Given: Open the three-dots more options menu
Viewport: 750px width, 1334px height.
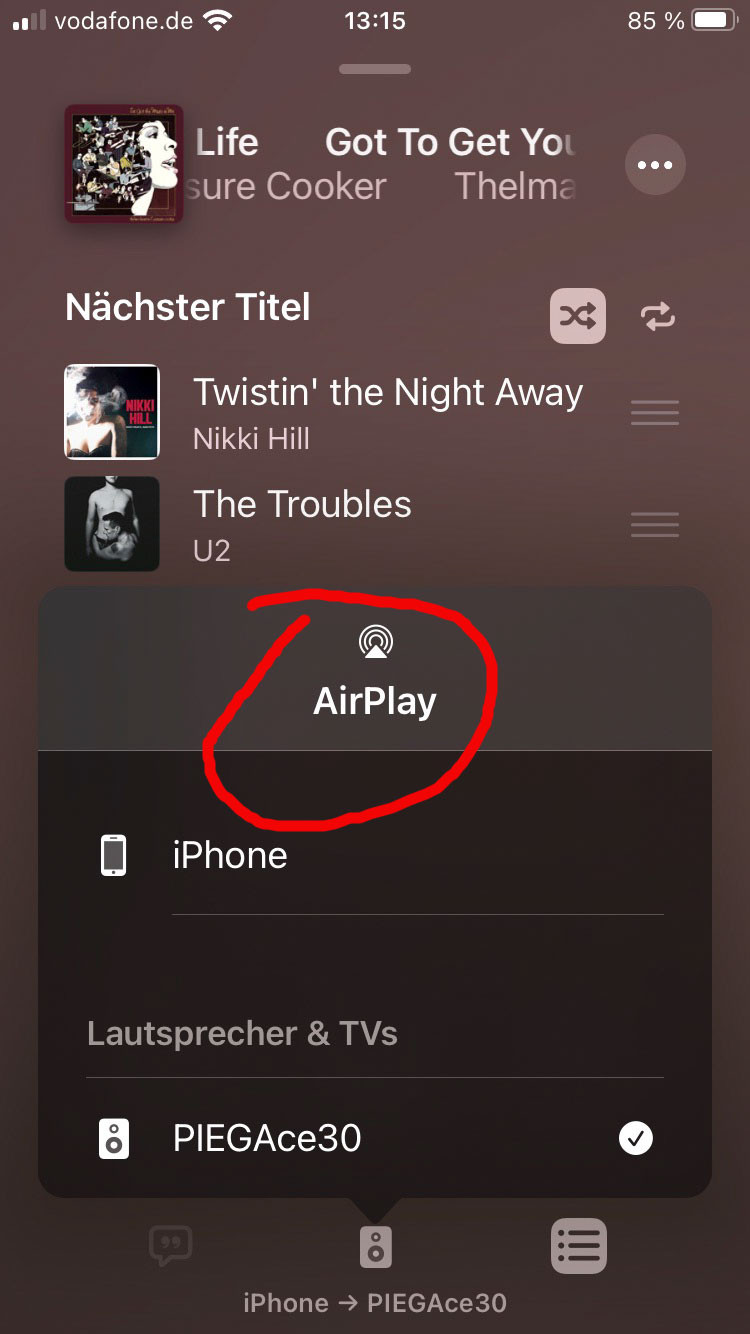Looking at the screenshot, I should [655, 165].
